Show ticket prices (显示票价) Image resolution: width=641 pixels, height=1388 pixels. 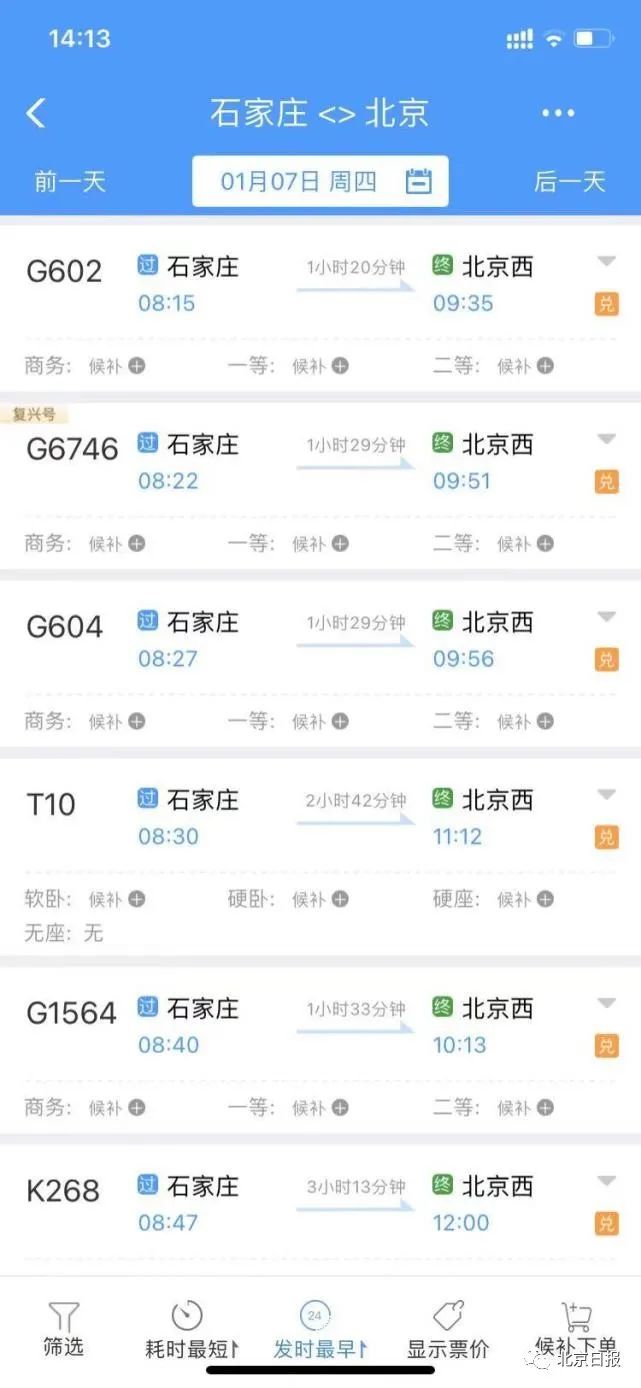pos(447,1330)
